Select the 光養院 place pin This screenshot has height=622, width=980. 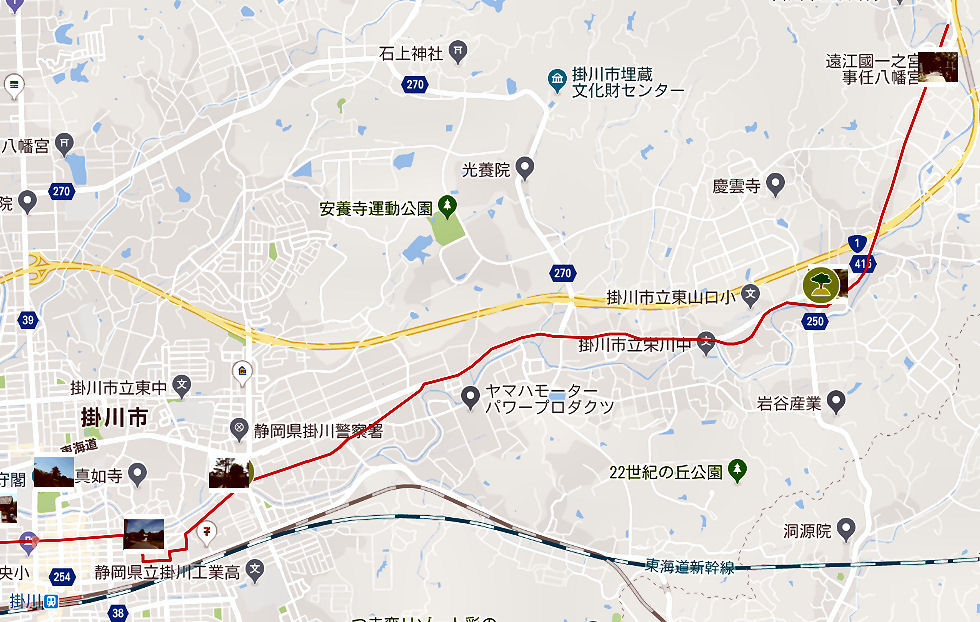524,169
